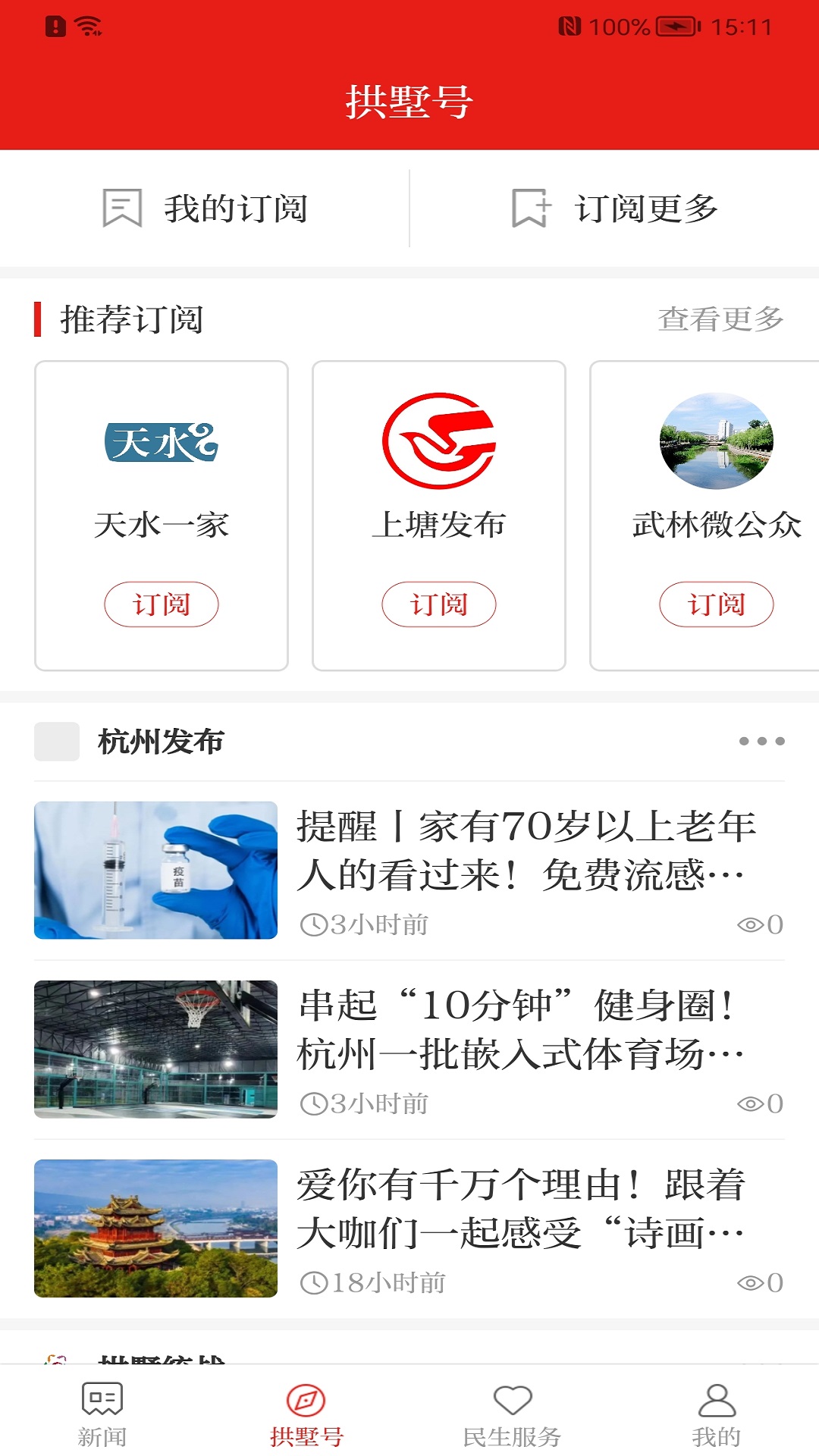819x1456 pixels.
Task: Open the 天水一家 account card
Action: pyautogui.click(x=162, y=470)
